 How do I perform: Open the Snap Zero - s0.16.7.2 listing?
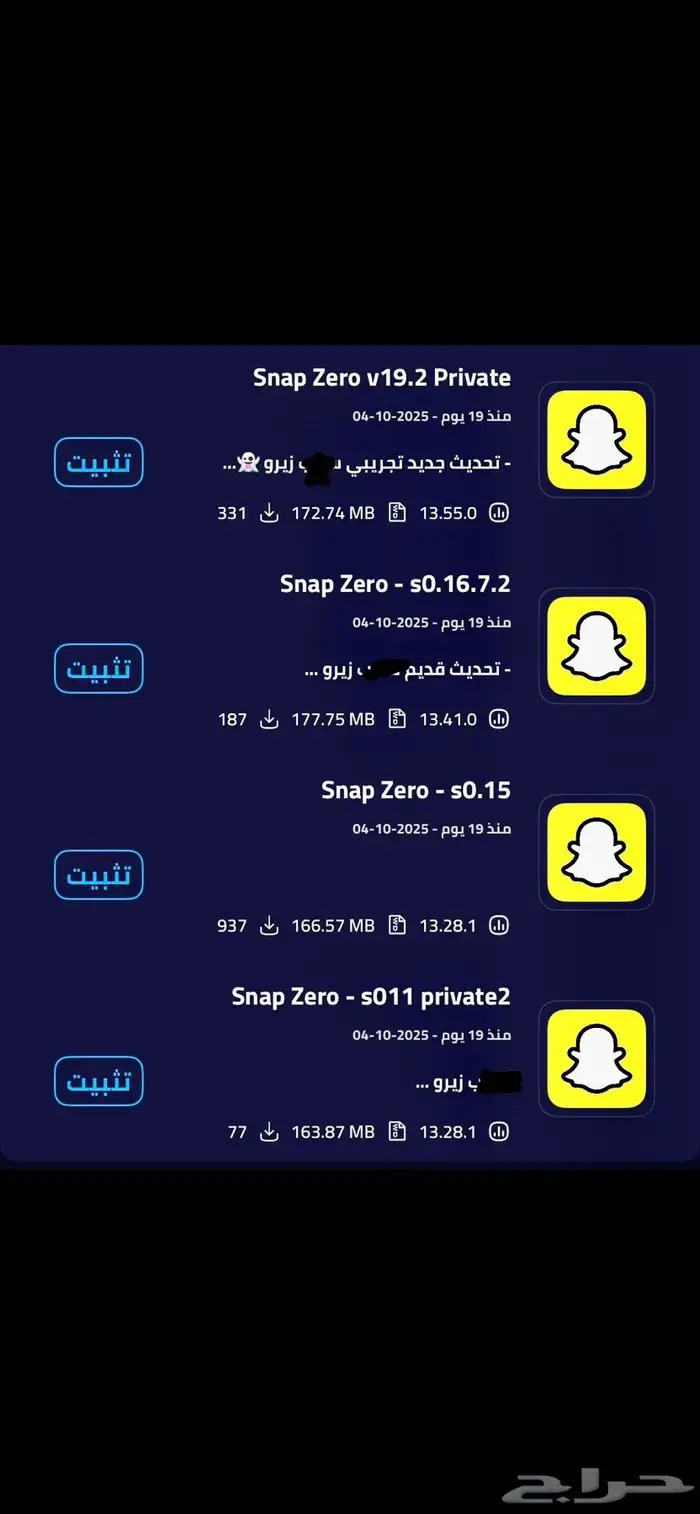pyautogui.click(x=395, y=584)
